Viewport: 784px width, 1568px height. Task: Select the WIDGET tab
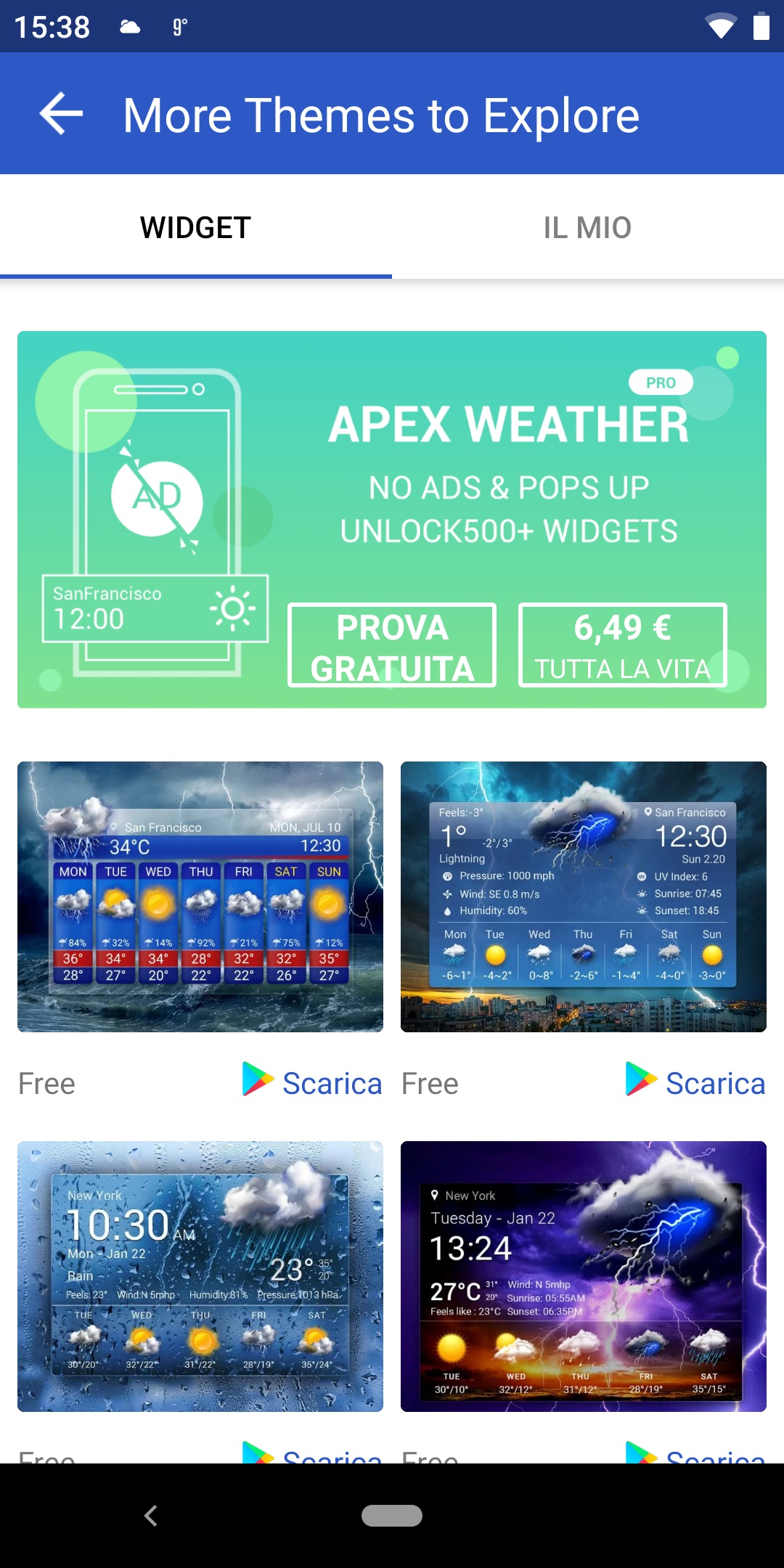click(x=196, y=227)
